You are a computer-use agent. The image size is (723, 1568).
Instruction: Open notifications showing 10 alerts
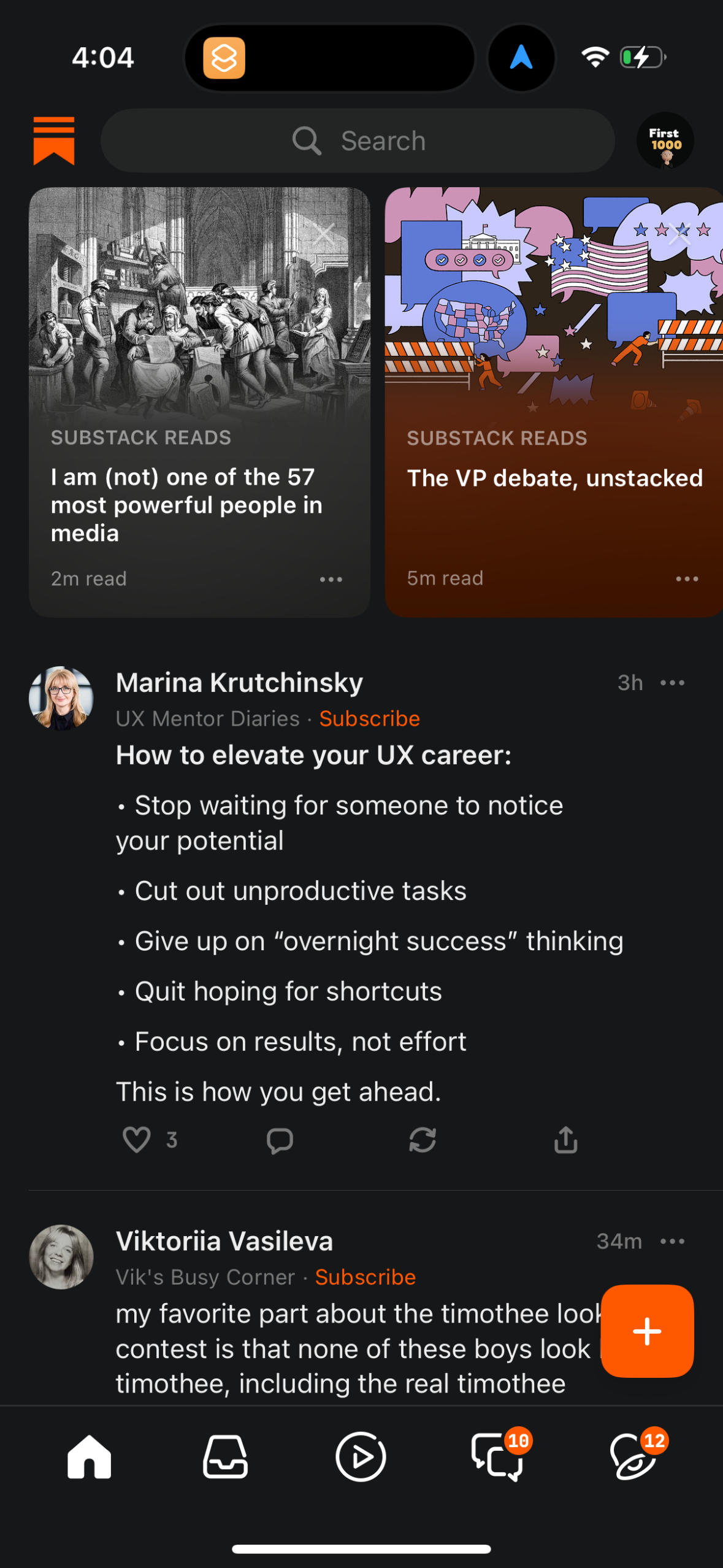pyautogui.click(x=497, y=1458)
